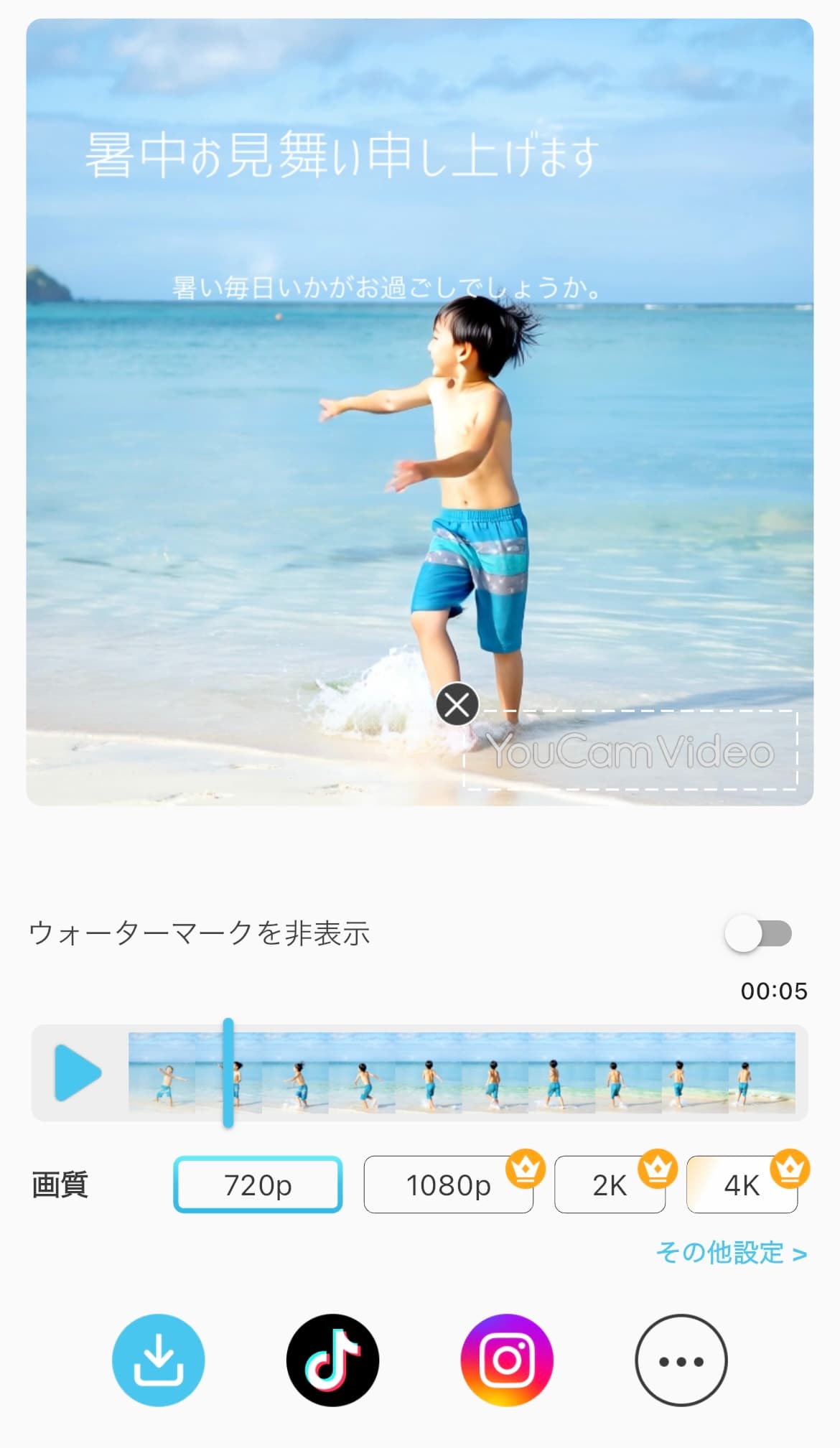Tap the timeline thumbnail strip
This screenshot has height=1448, width=840.
click(462, 1073)
